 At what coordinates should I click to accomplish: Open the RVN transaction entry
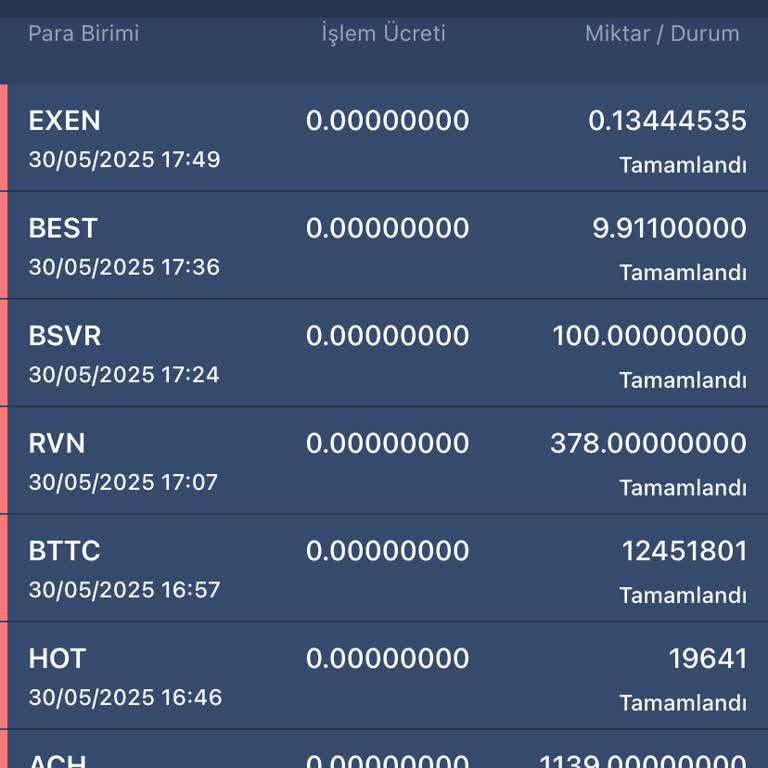(384, 461)
